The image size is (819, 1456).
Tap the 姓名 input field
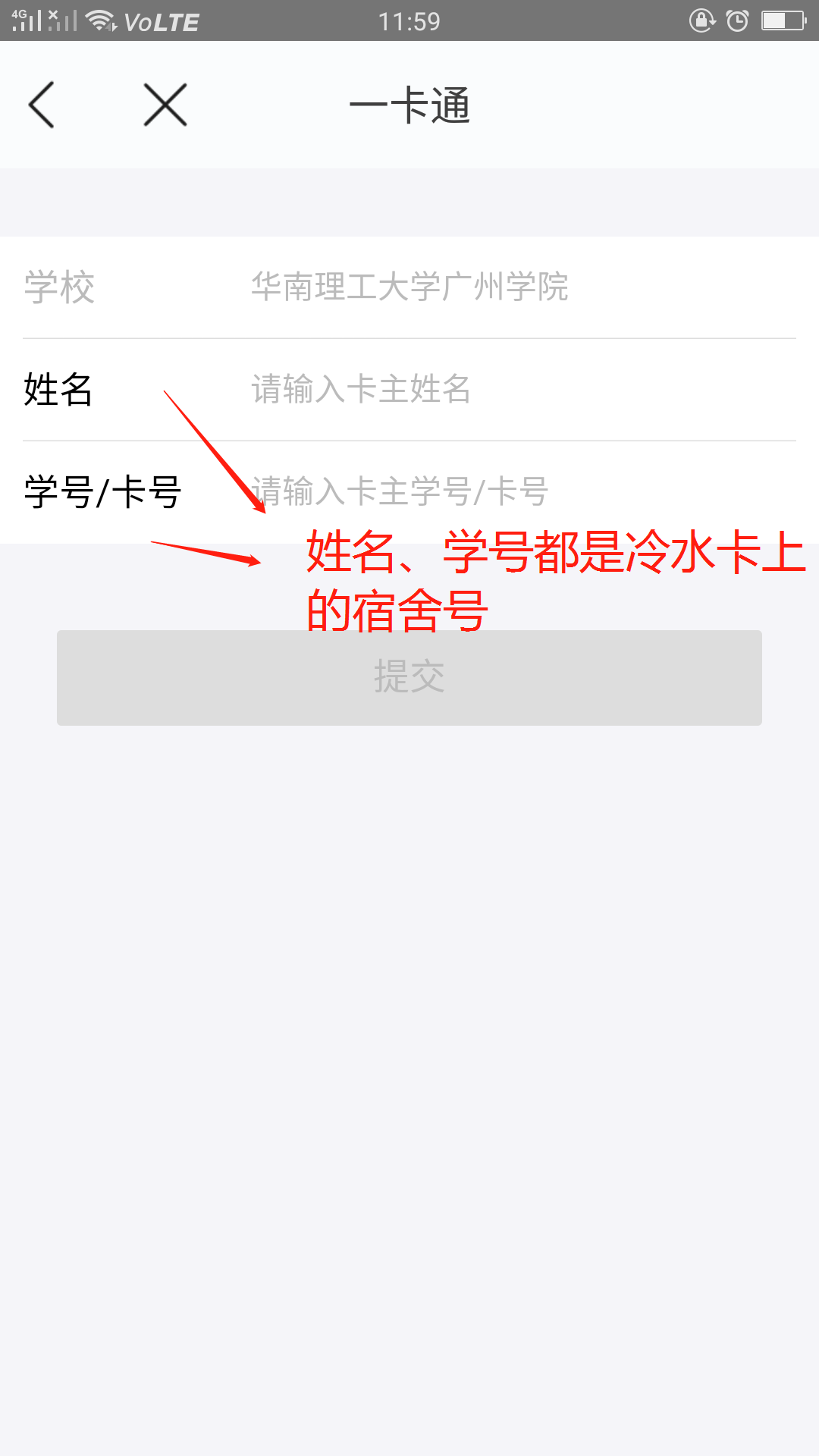[x=523, y=389]
